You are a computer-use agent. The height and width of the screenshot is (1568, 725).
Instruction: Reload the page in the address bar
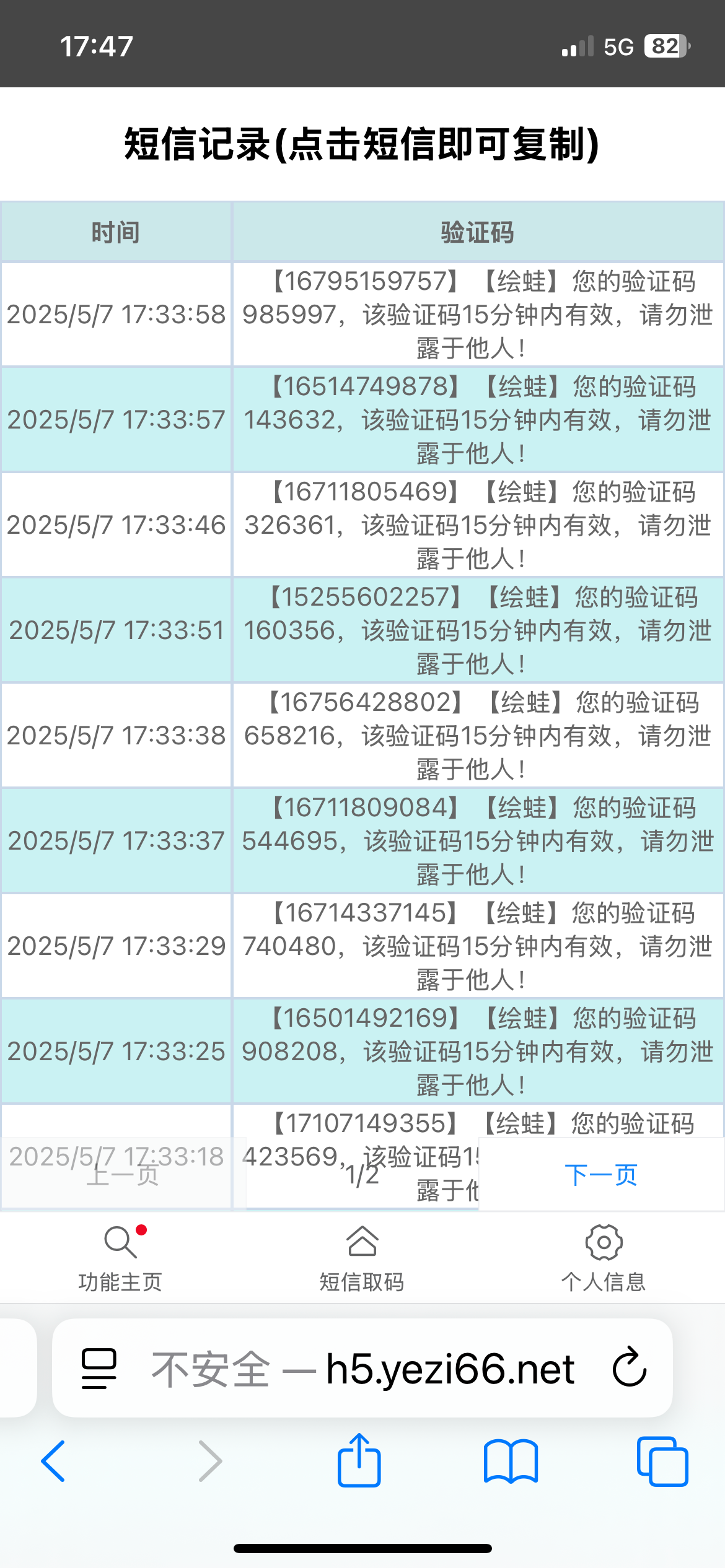pos(630,1367)
